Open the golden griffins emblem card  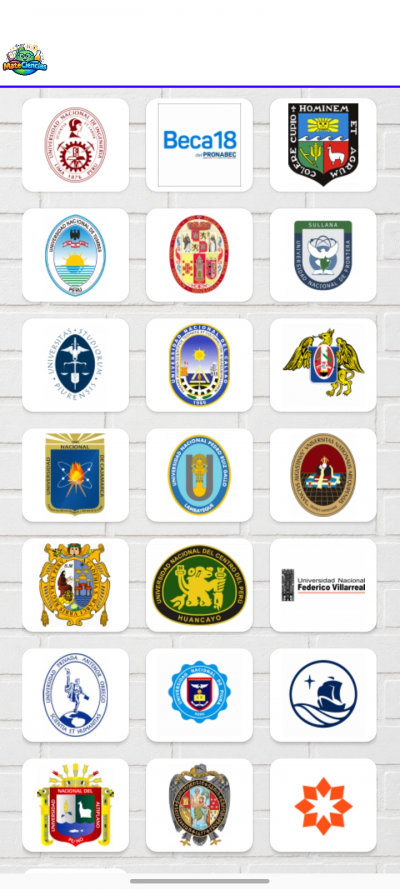(323, 365)
